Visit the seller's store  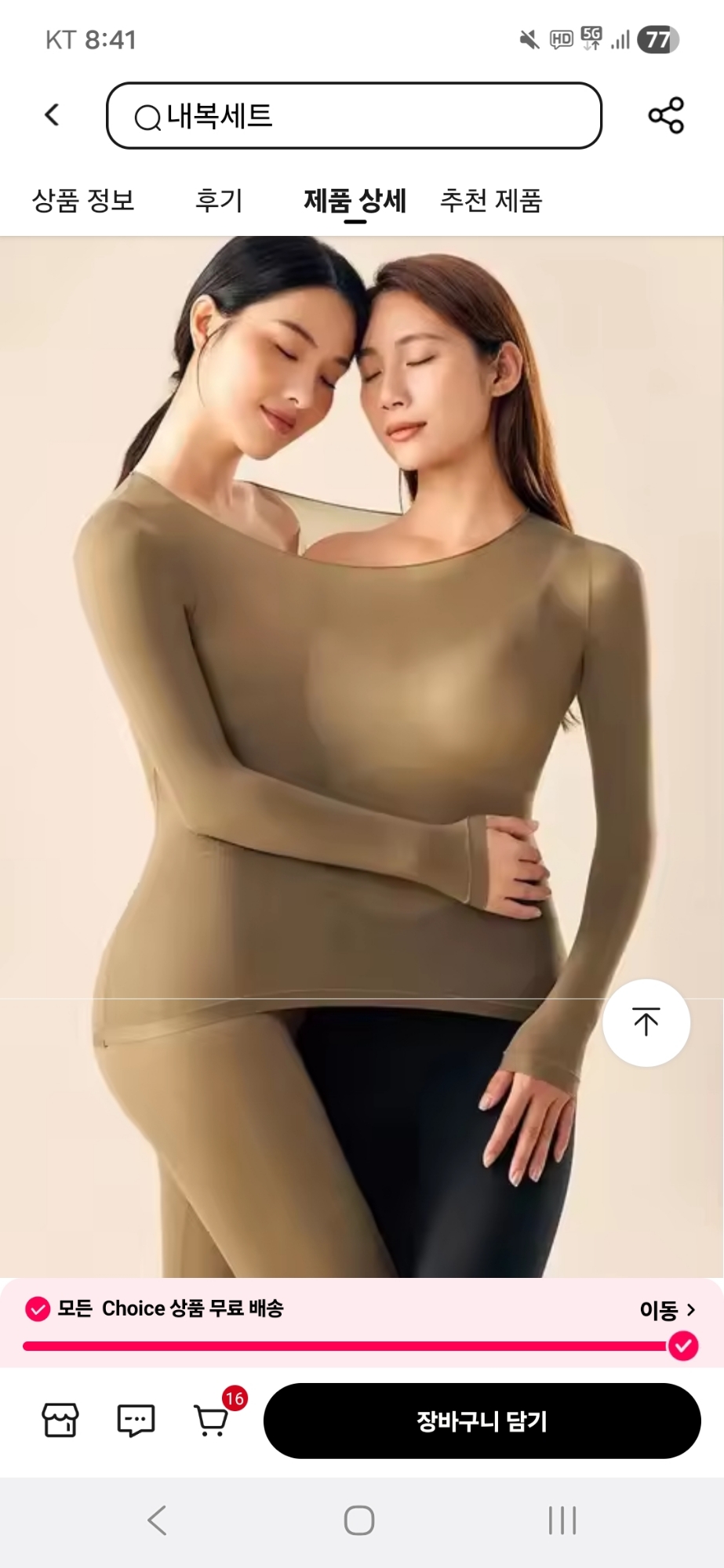(60, 1420)
